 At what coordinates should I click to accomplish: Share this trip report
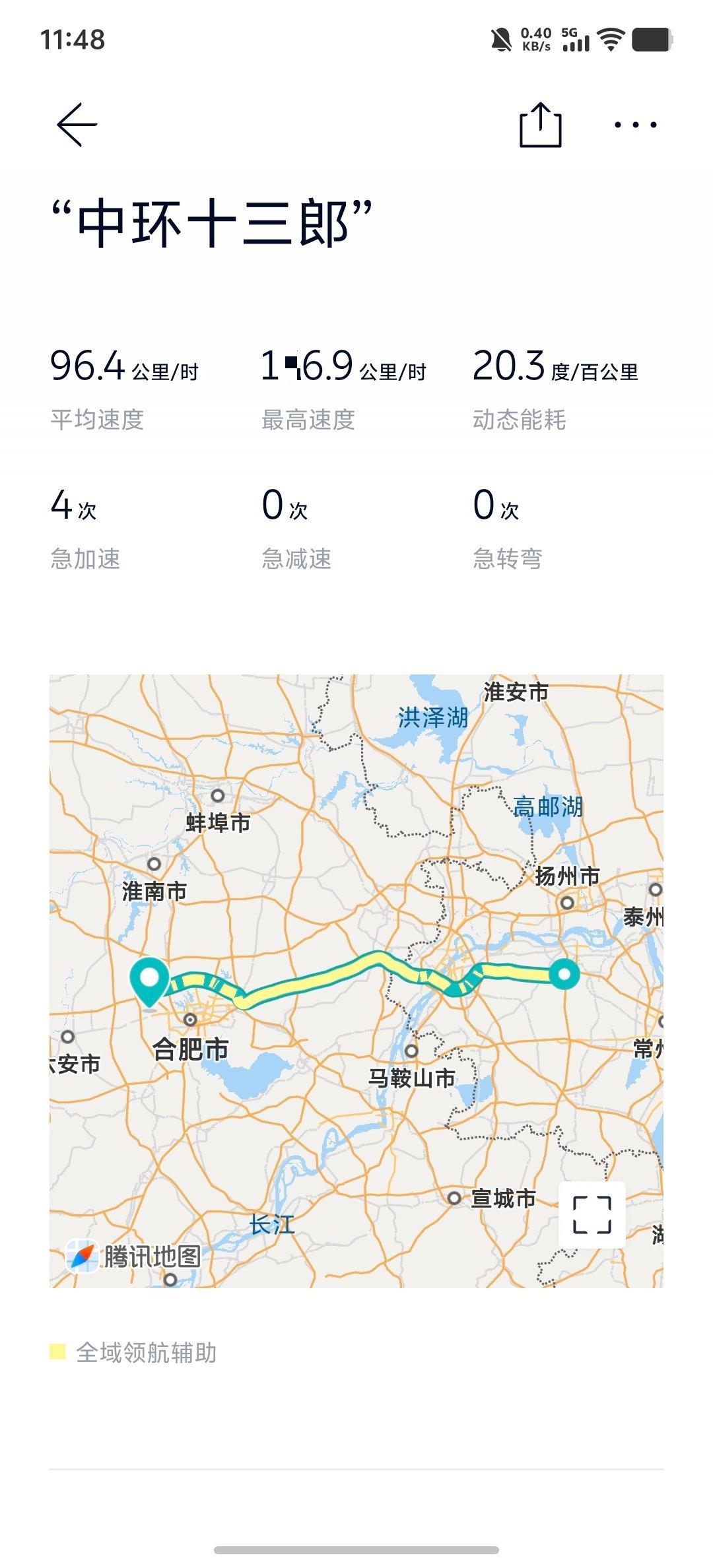(x=541, y=125)
